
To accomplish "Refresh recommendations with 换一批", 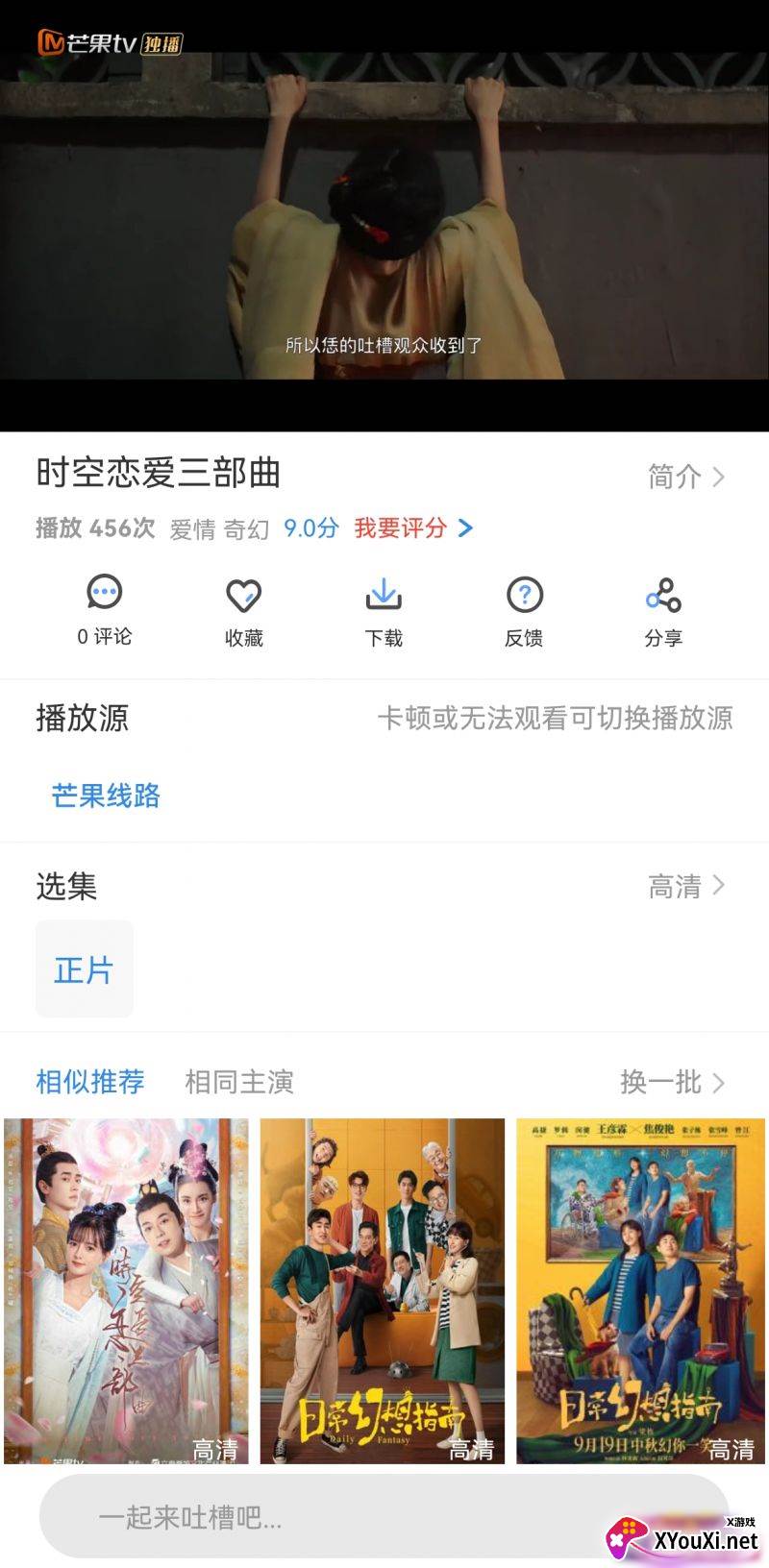I will pos(672,1082).
